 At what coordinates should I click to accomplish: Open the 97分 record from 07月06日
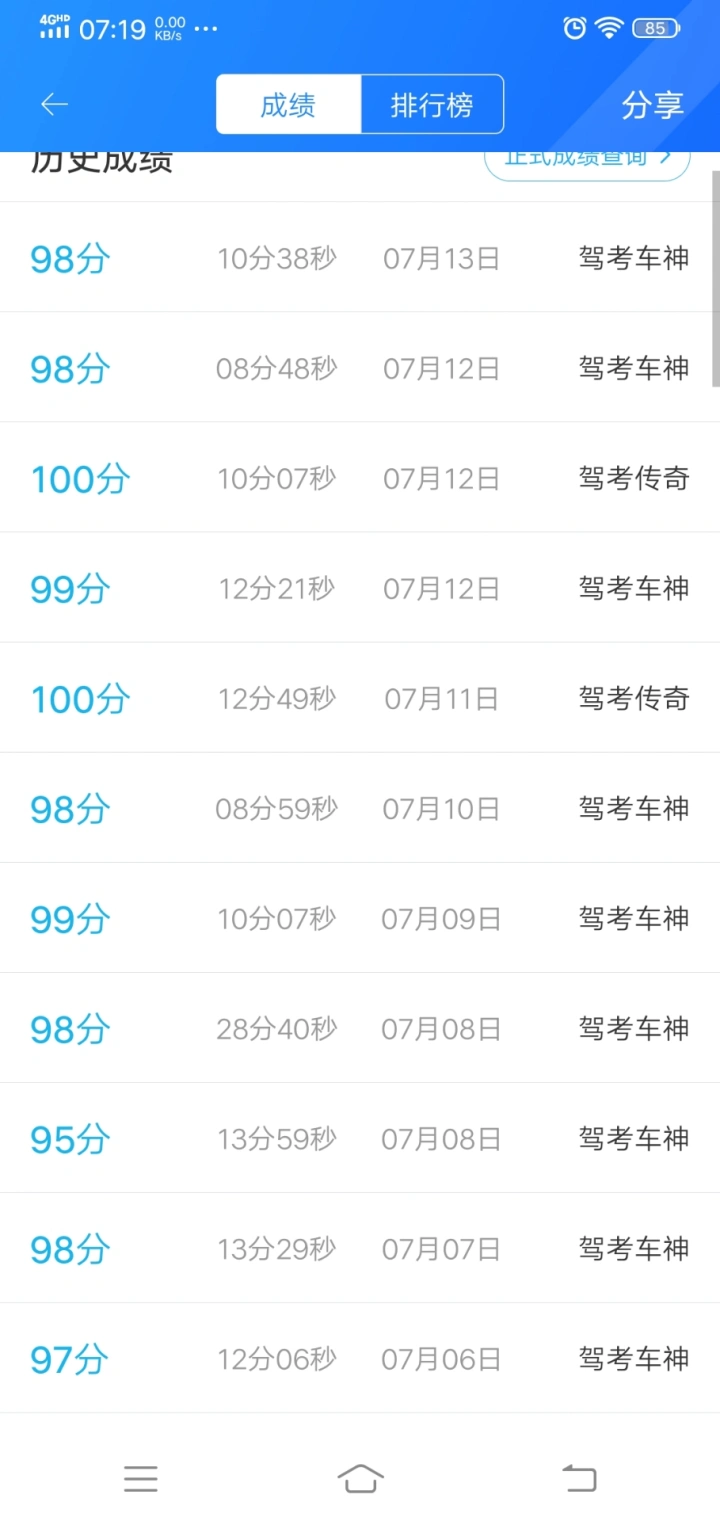(x=360, y=1358)
